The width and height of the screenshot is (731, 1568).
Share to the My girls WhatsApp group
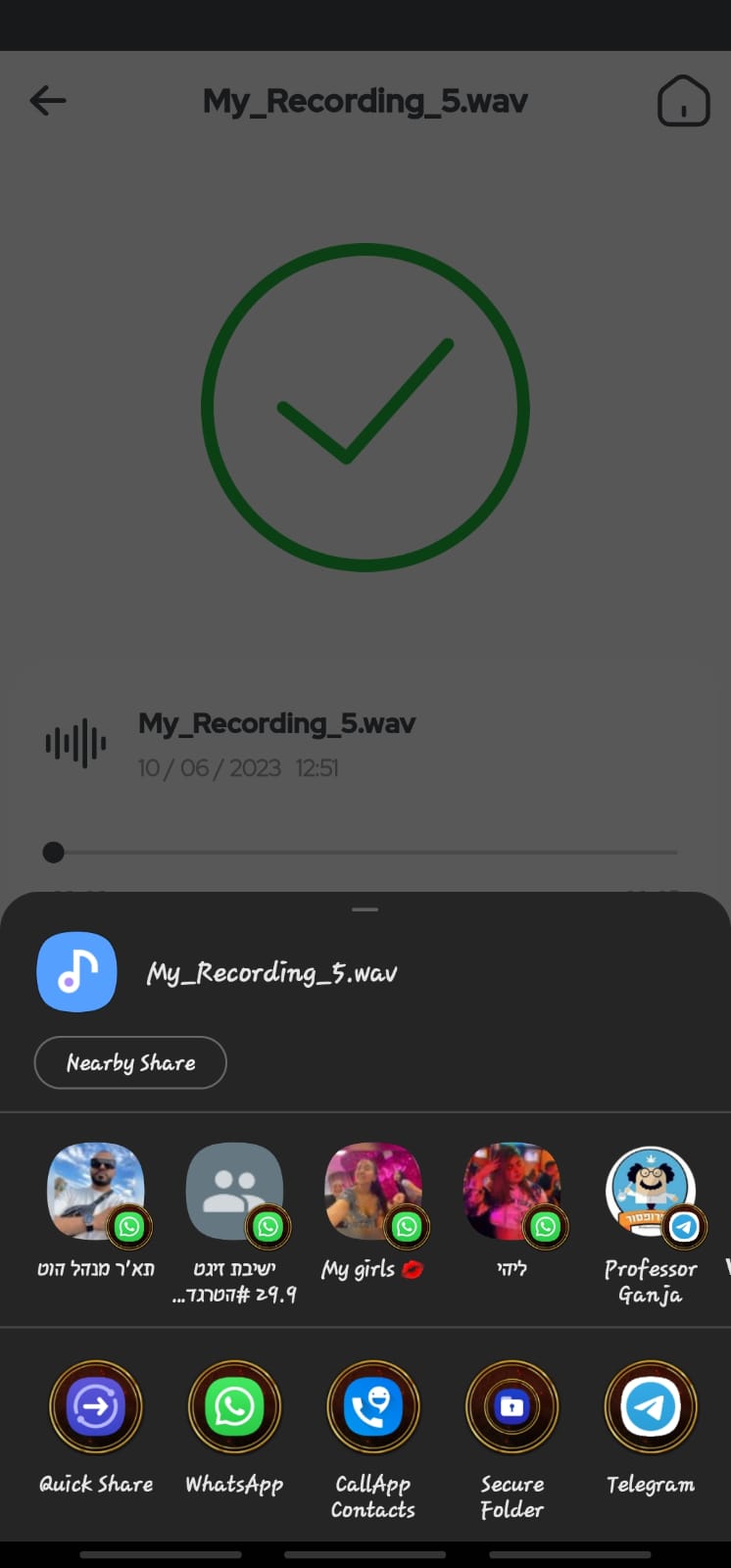click(x=372, y=1194)
